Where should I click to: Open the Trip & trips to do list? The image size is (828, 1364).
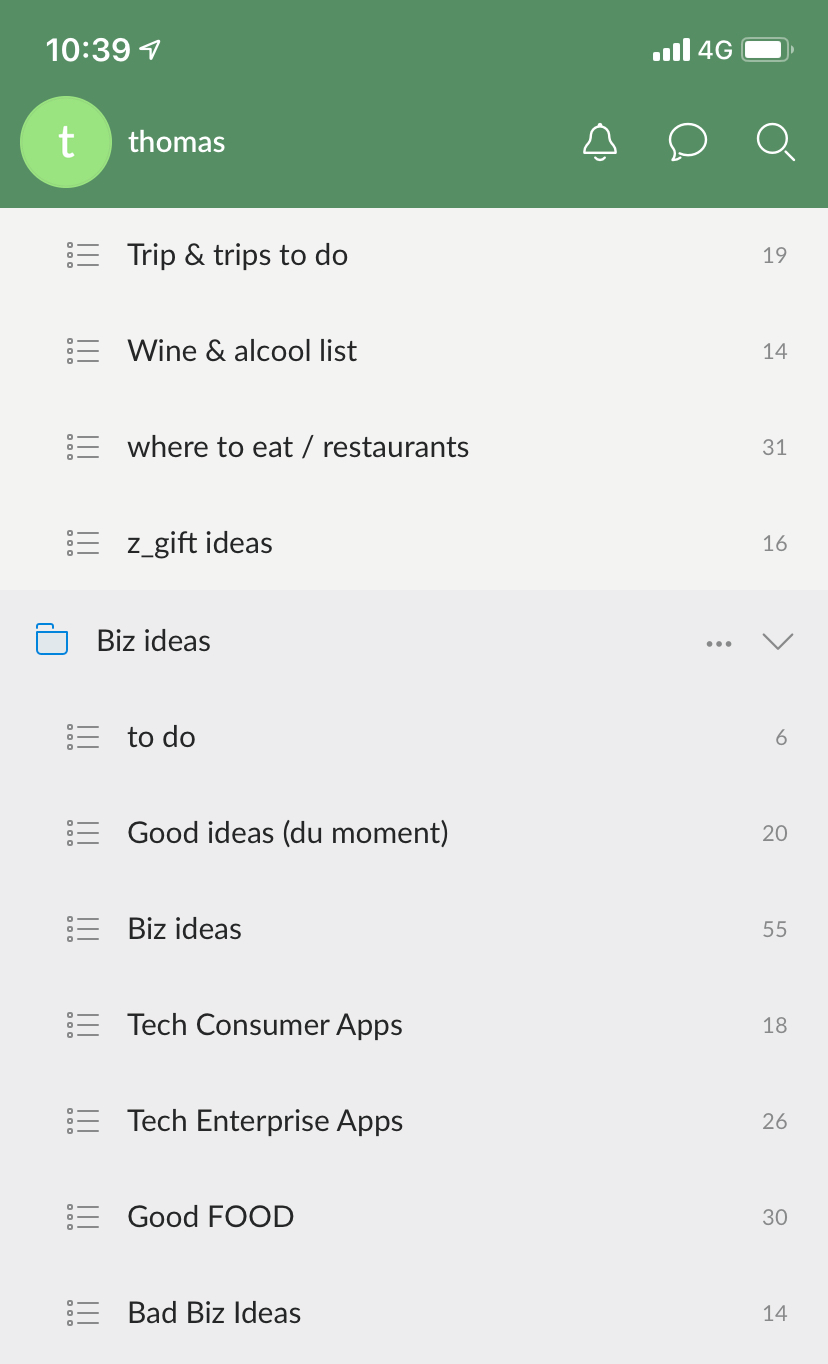coord(237,255)
